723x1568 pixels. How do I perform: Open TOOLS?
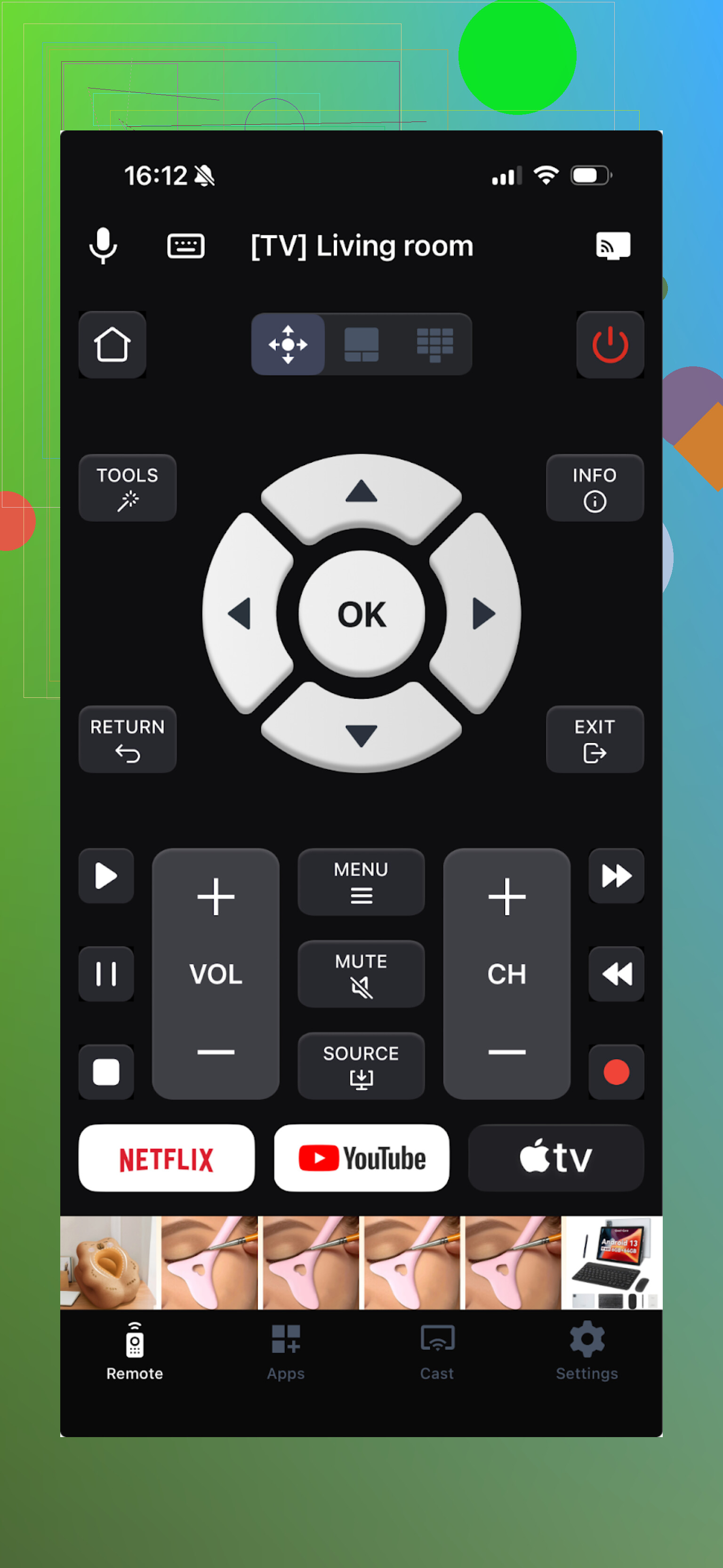[127, 487]
